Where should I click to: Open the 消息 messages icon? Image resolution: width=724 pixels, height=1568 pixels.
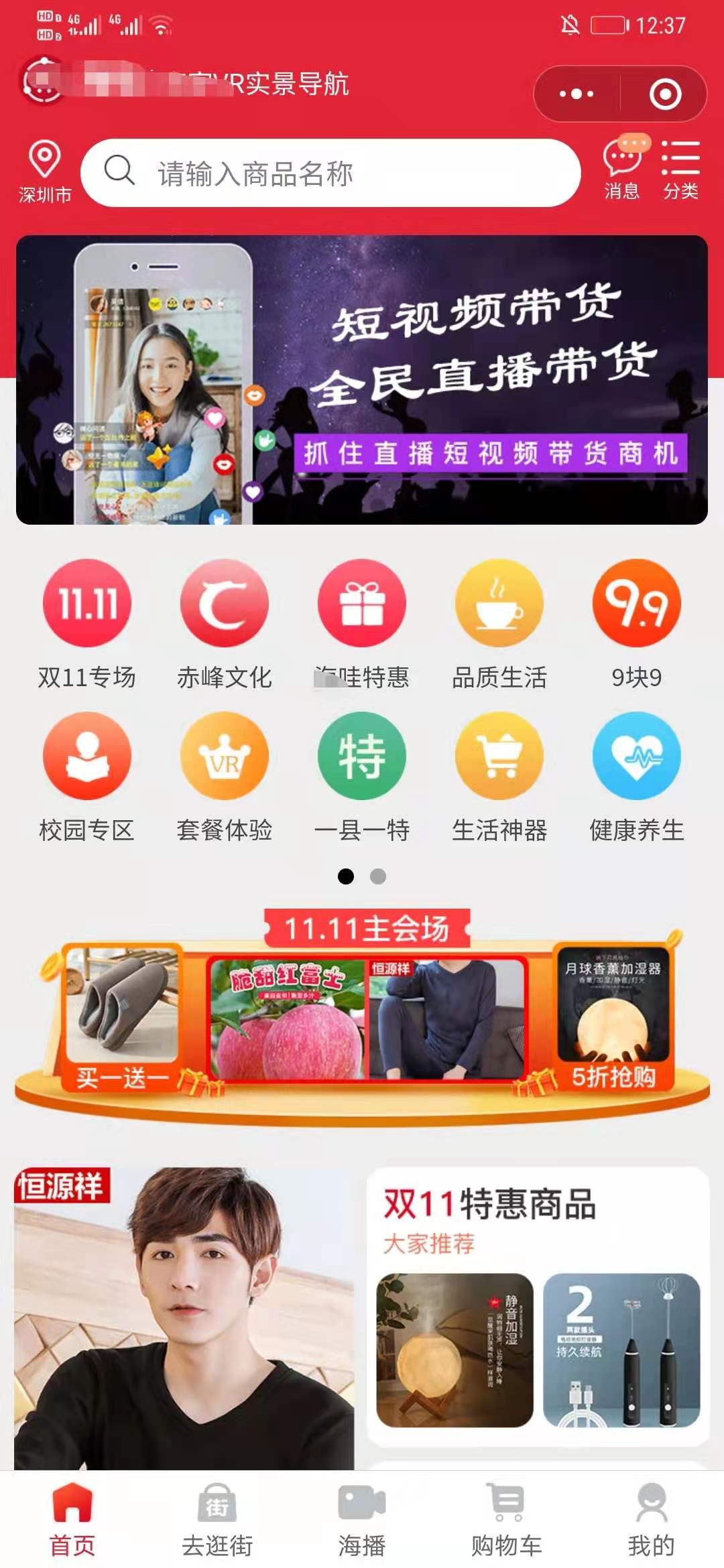(x=622, y=171)
